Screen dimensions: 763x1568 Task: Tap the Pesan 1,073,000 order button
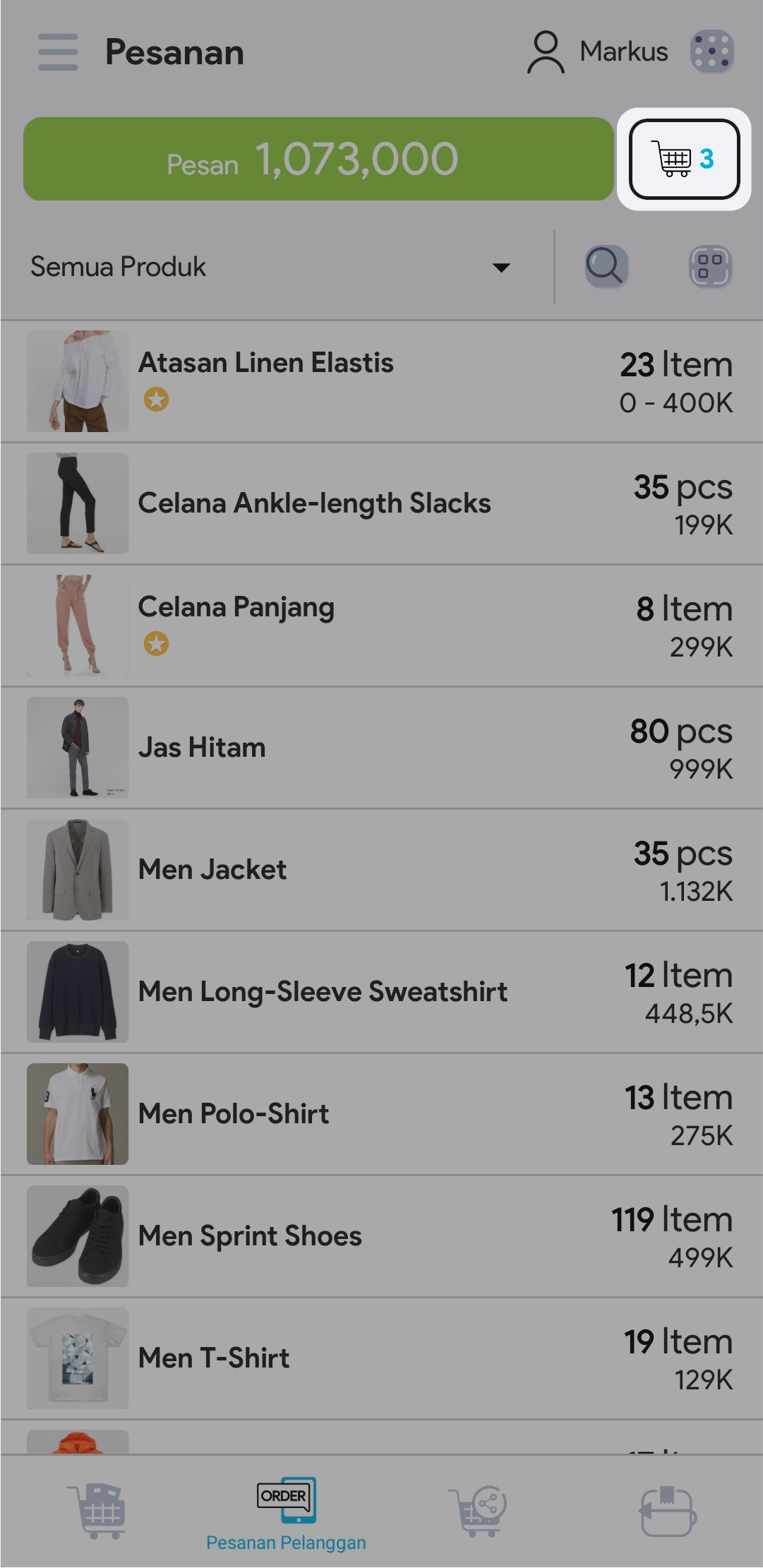[x=318, y=159]
